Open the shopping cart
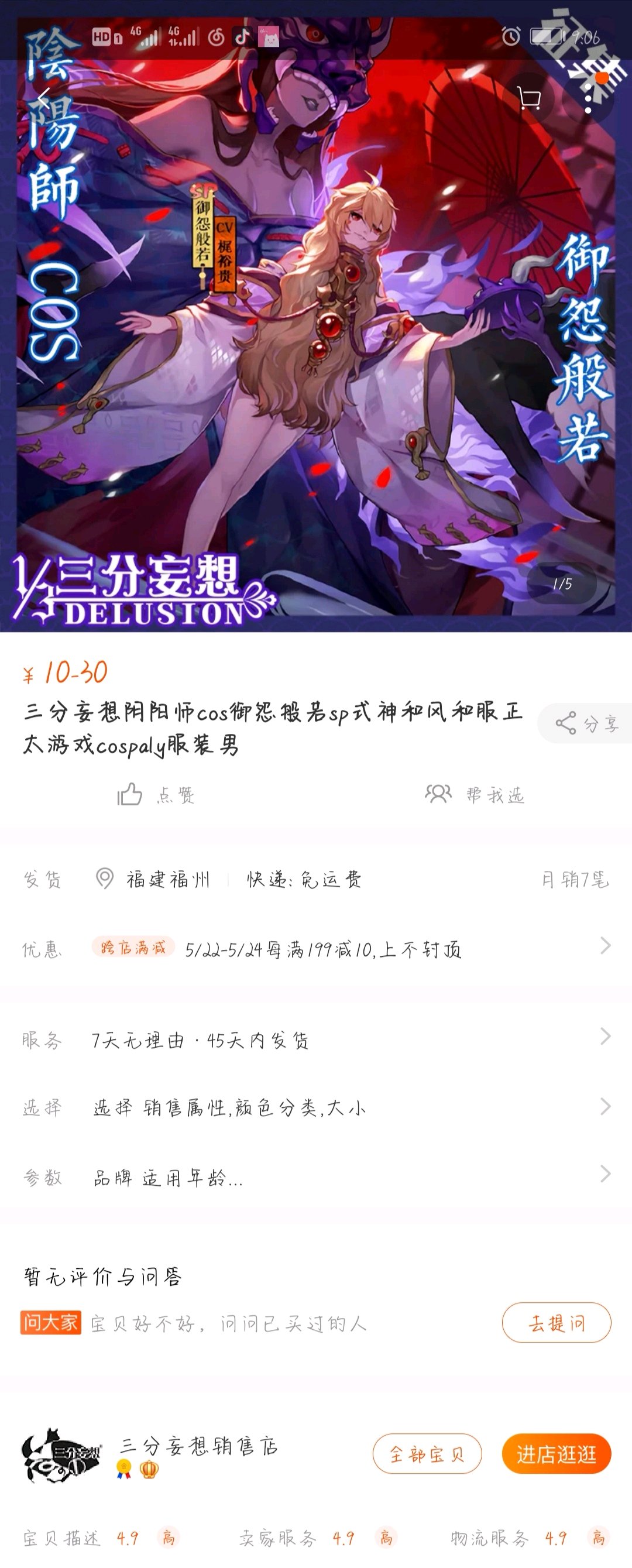This screenshot has width=632, height=1568. (x=528, y=98)
